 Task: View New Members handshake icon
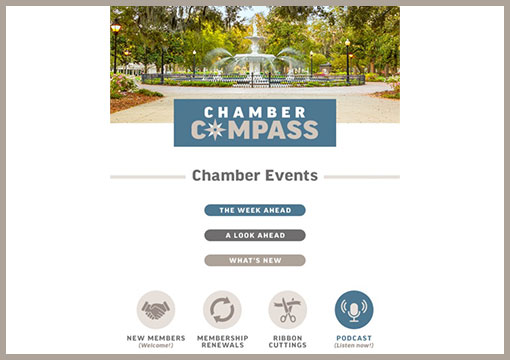[156, 310]
